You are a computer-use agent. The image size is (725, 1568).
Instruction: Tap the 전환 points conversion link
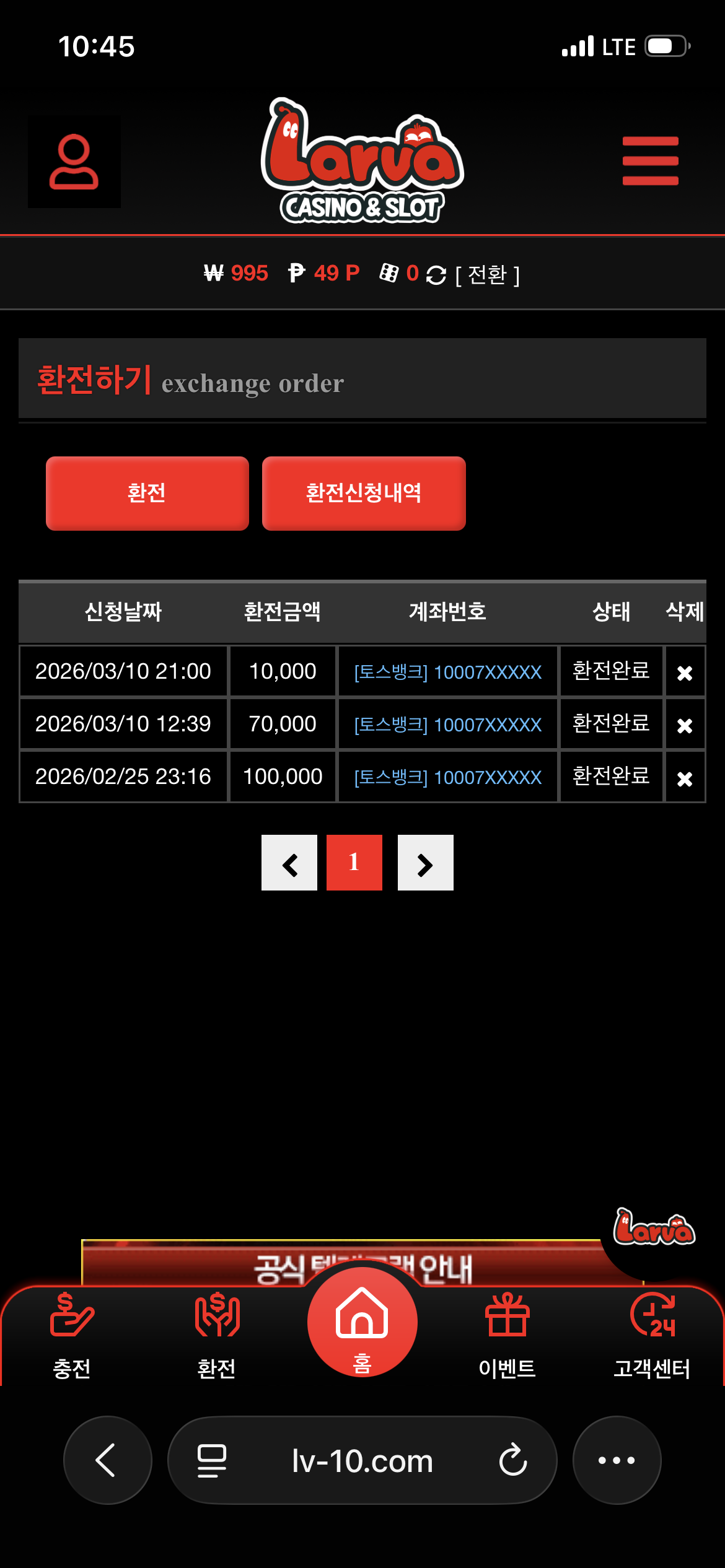[488, 274]
